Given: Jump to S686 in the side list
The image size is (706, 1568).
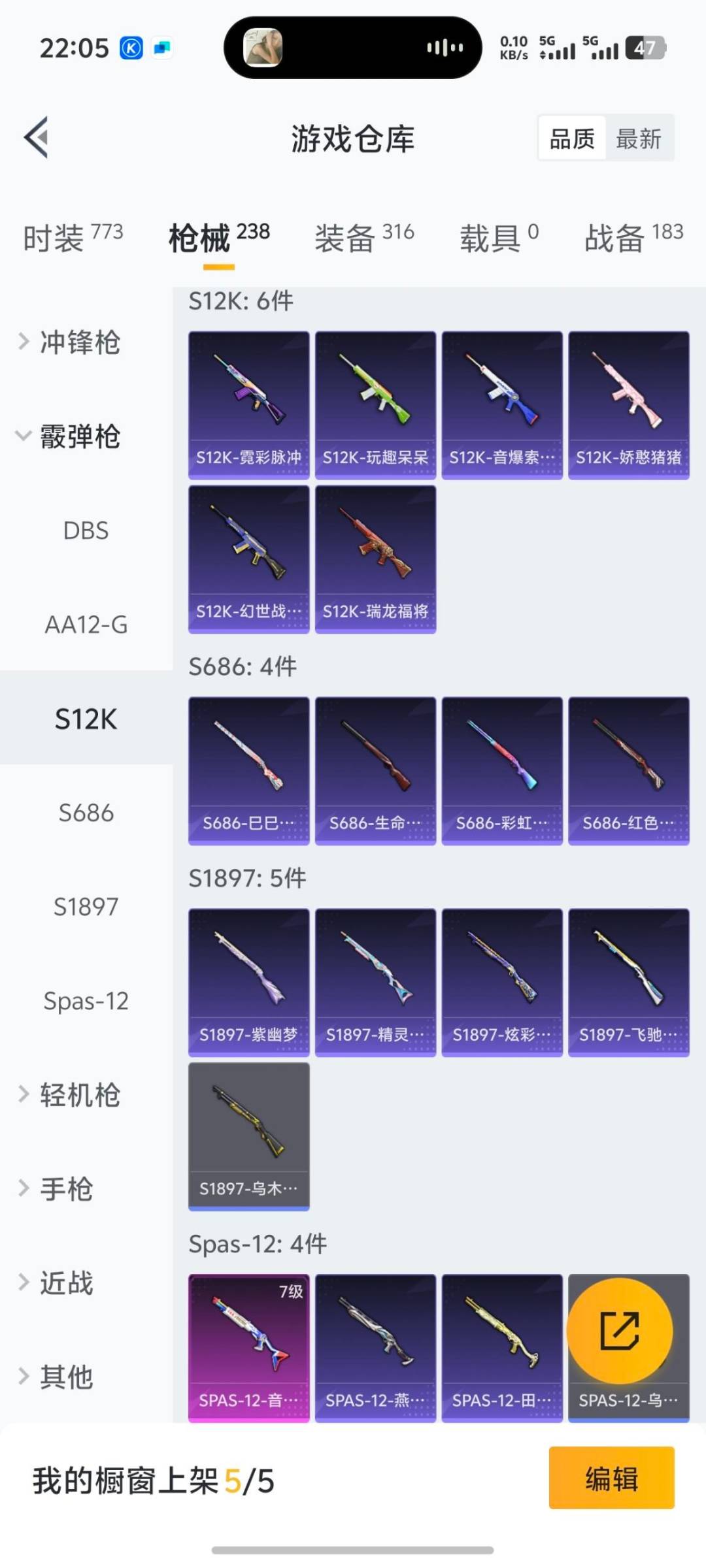Looking at the screenshot, I should (86, 813).
